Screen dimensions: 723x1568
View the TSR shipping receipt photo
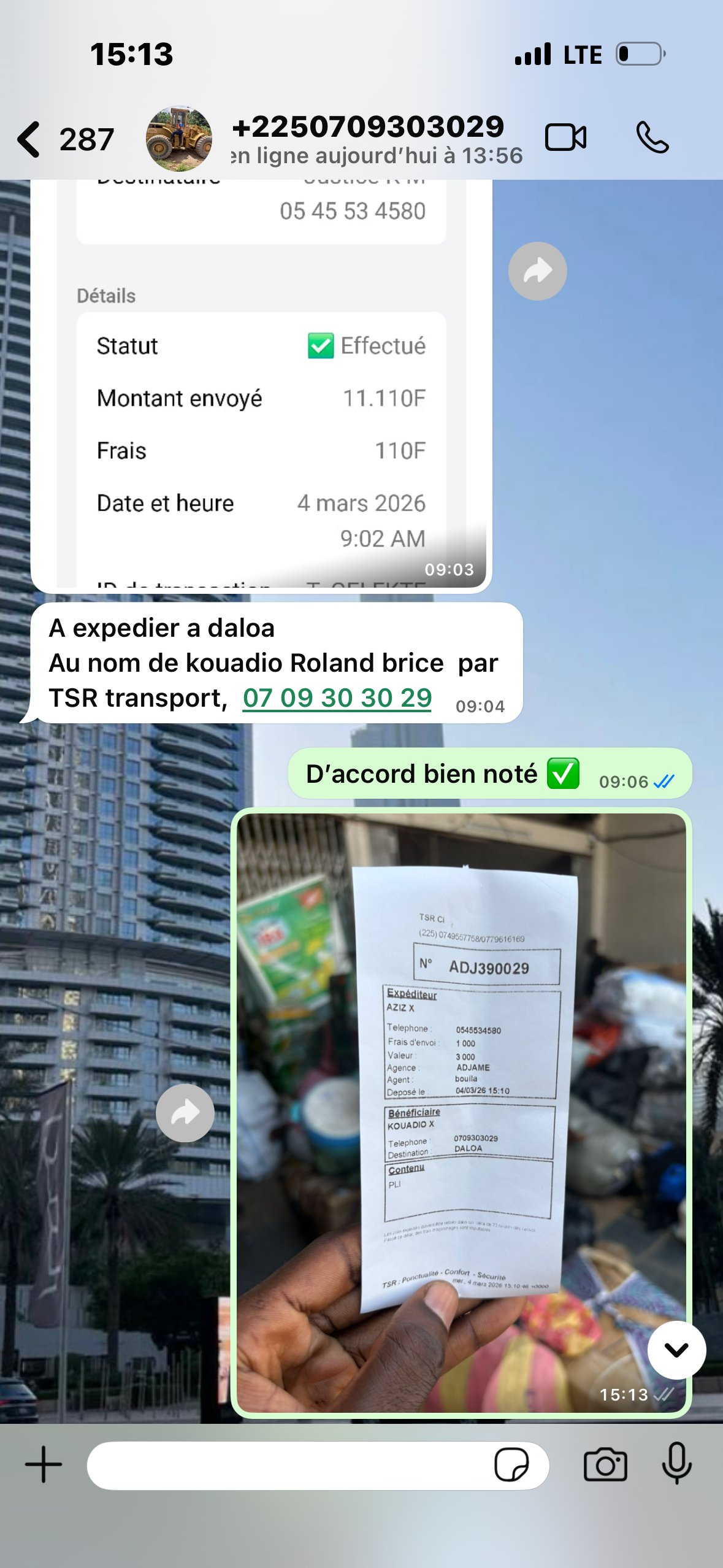coord(461,1104)
